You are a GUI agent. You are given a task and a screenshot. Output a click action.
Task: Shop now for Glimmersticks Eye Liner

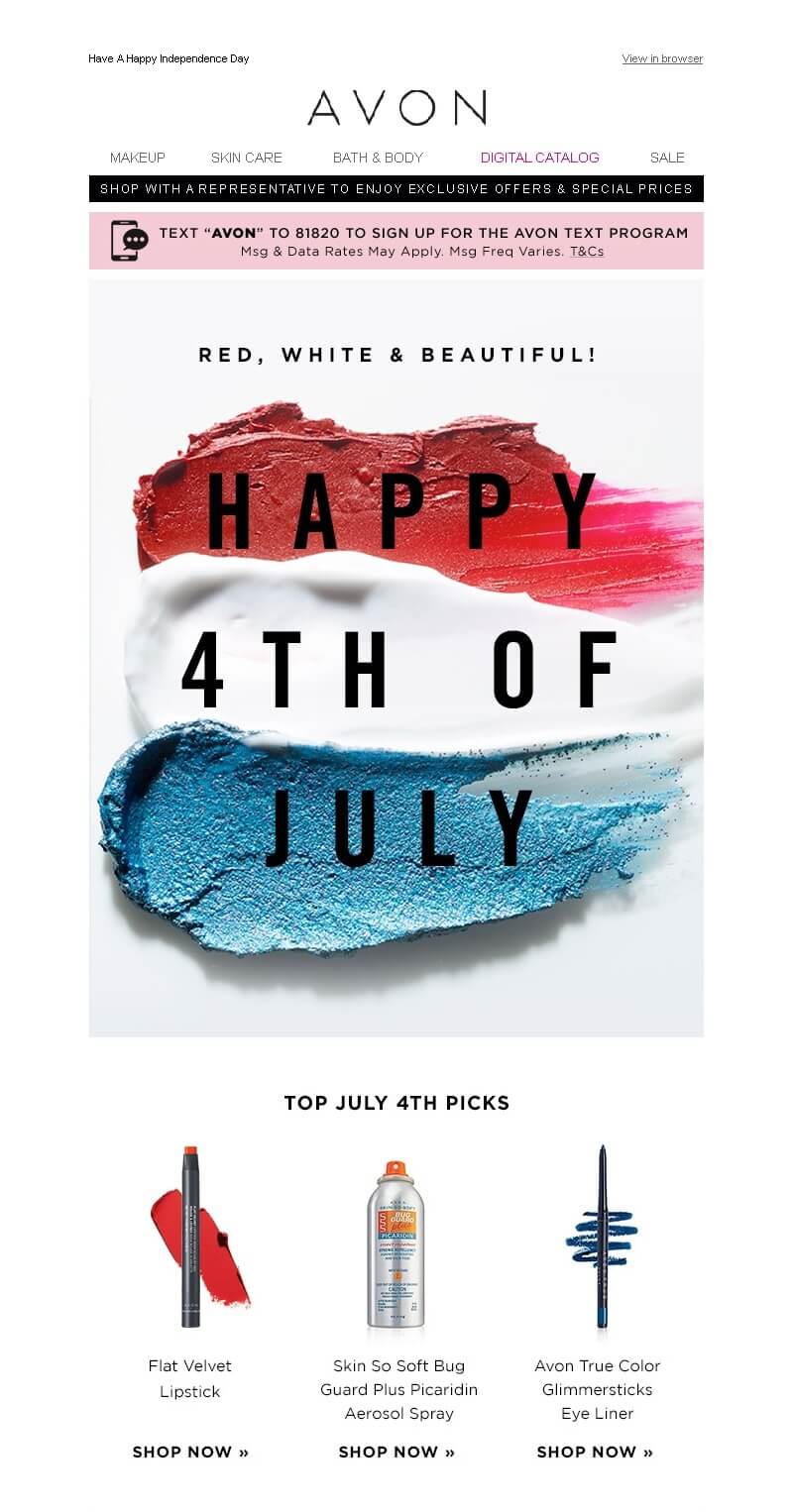point(595,1452)
